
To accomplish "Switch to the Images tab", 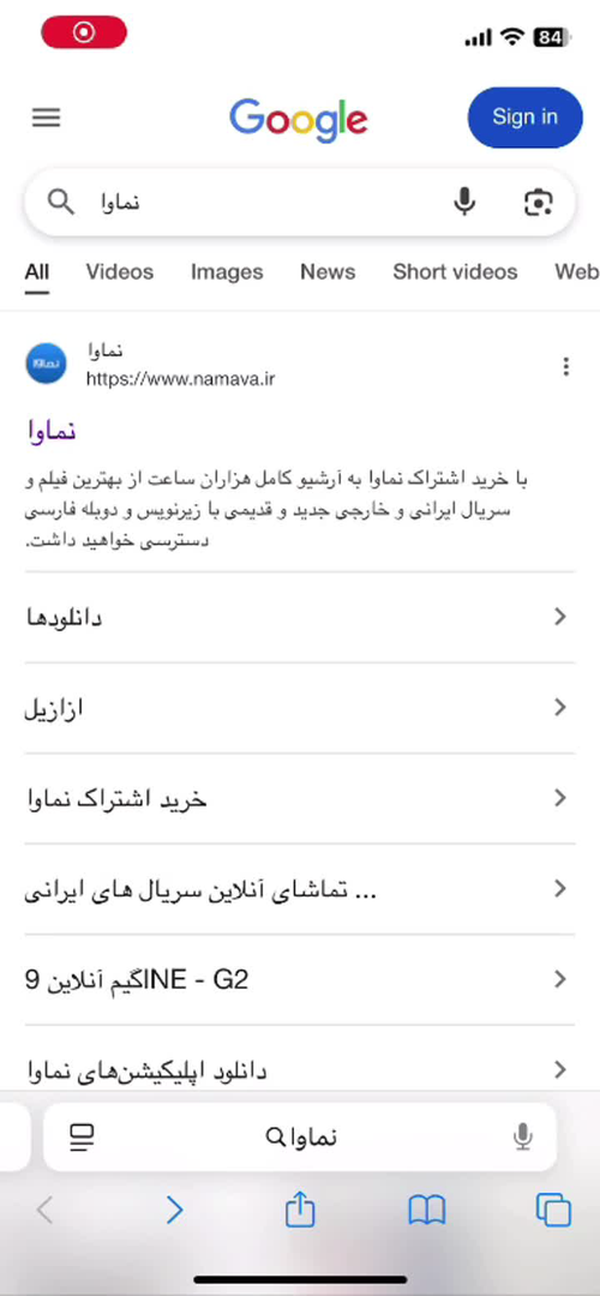I will click(227, 272).
